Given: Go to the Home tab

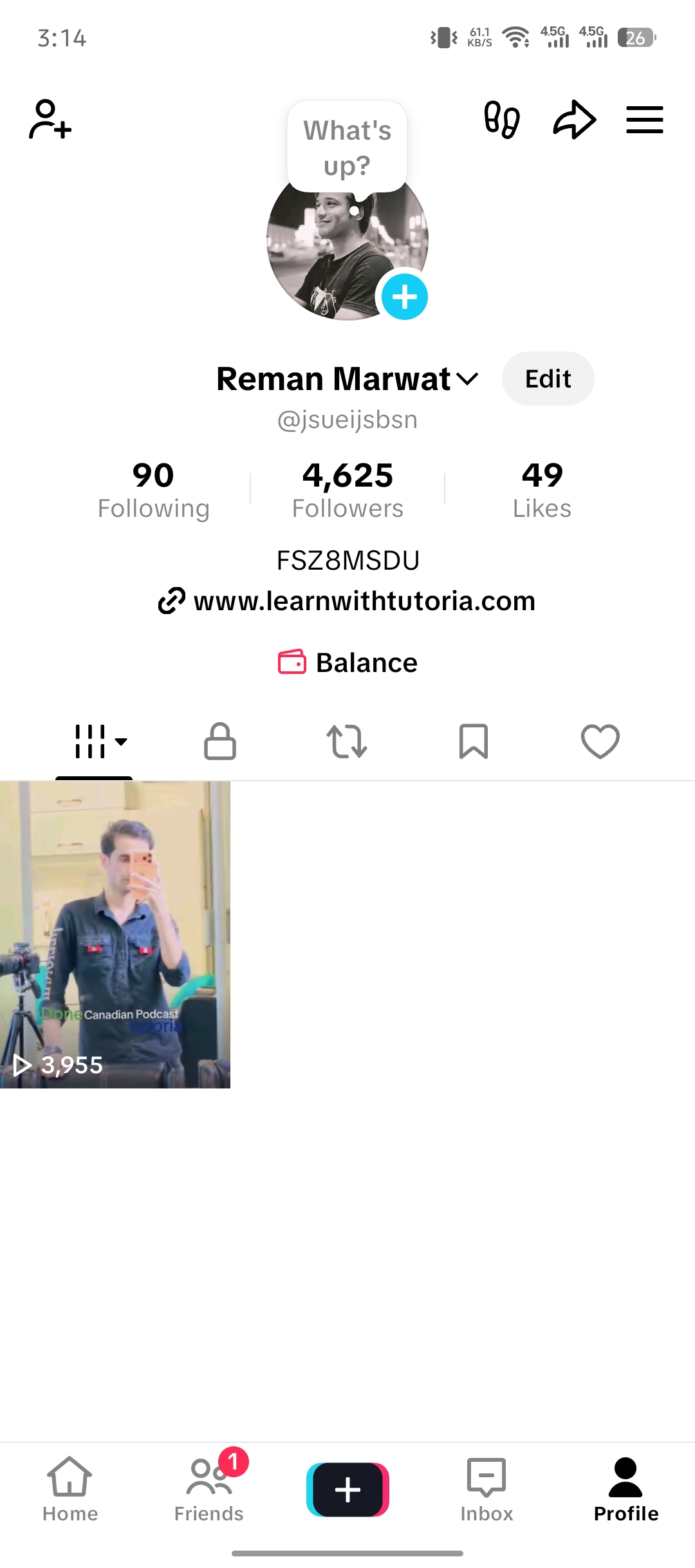Looking at the screenshot, I should 70,1489.
